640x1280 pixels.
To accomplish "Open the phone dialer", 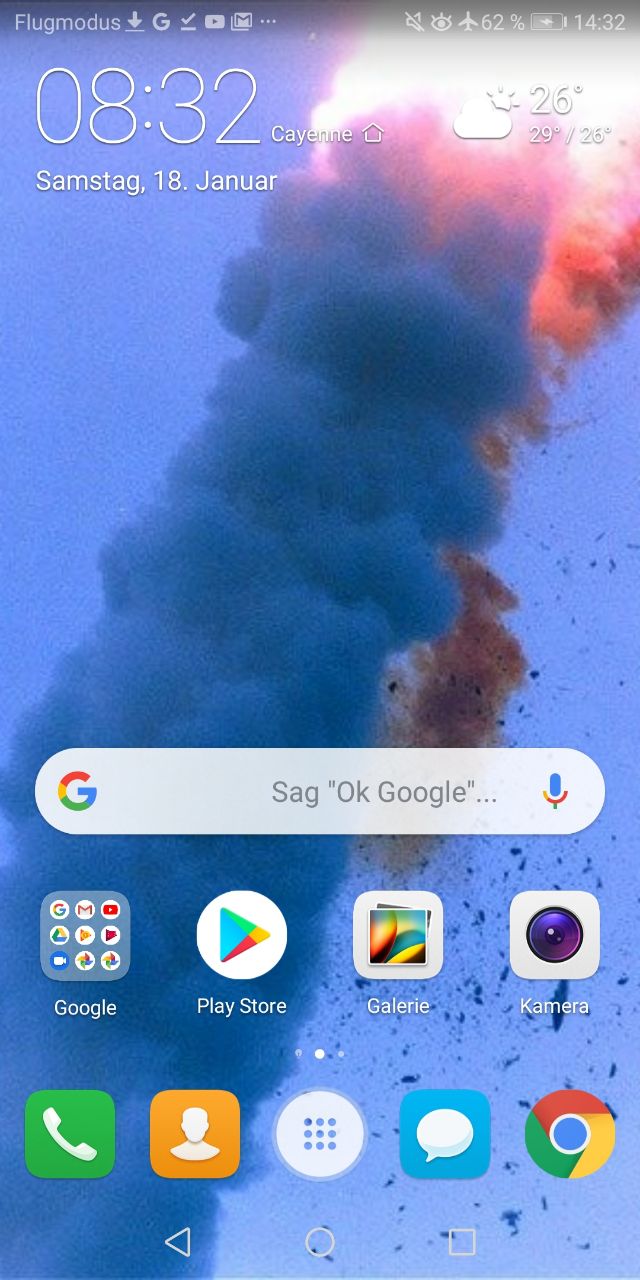I will pyautogui.click(x=70, y=1134).
